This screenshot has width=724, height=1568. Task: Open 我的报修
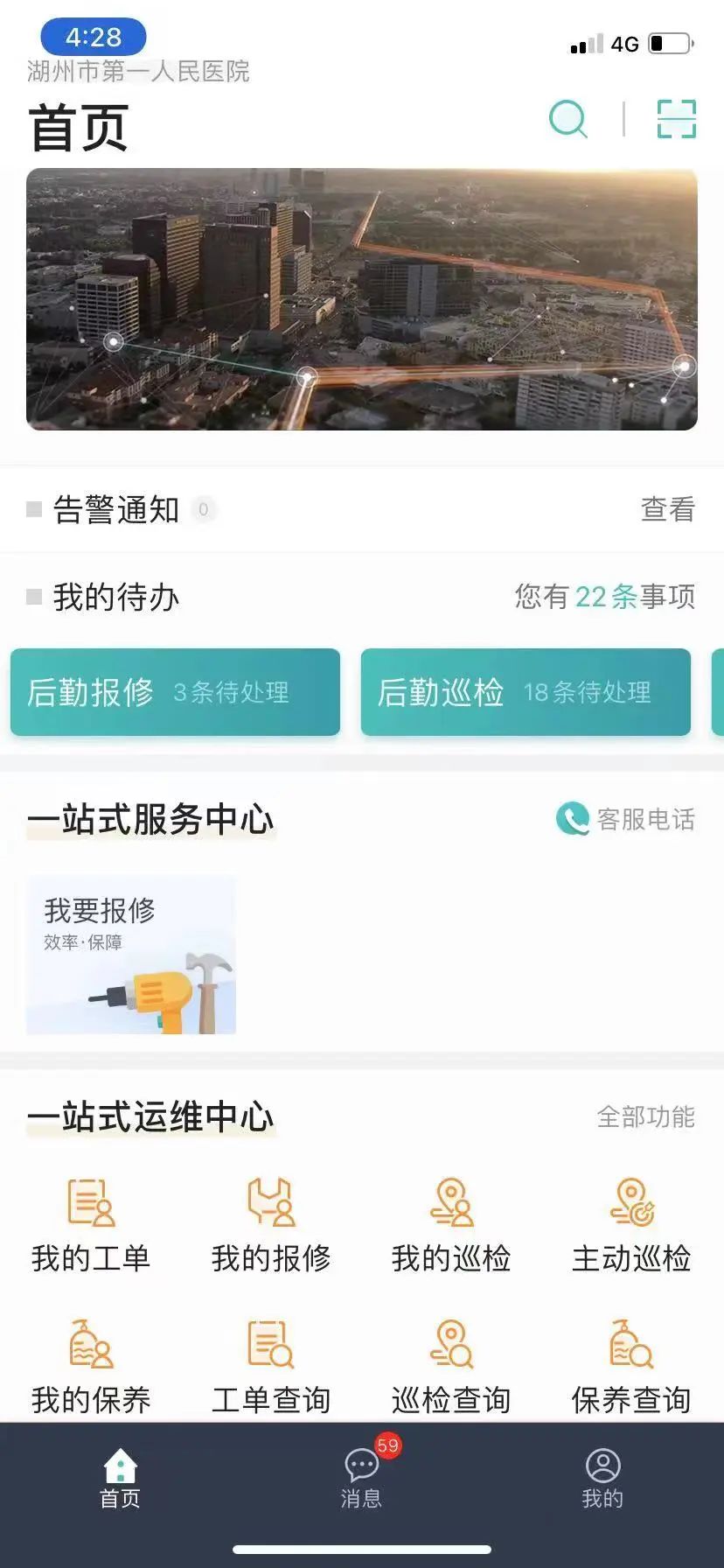(x=271, y=1225)
